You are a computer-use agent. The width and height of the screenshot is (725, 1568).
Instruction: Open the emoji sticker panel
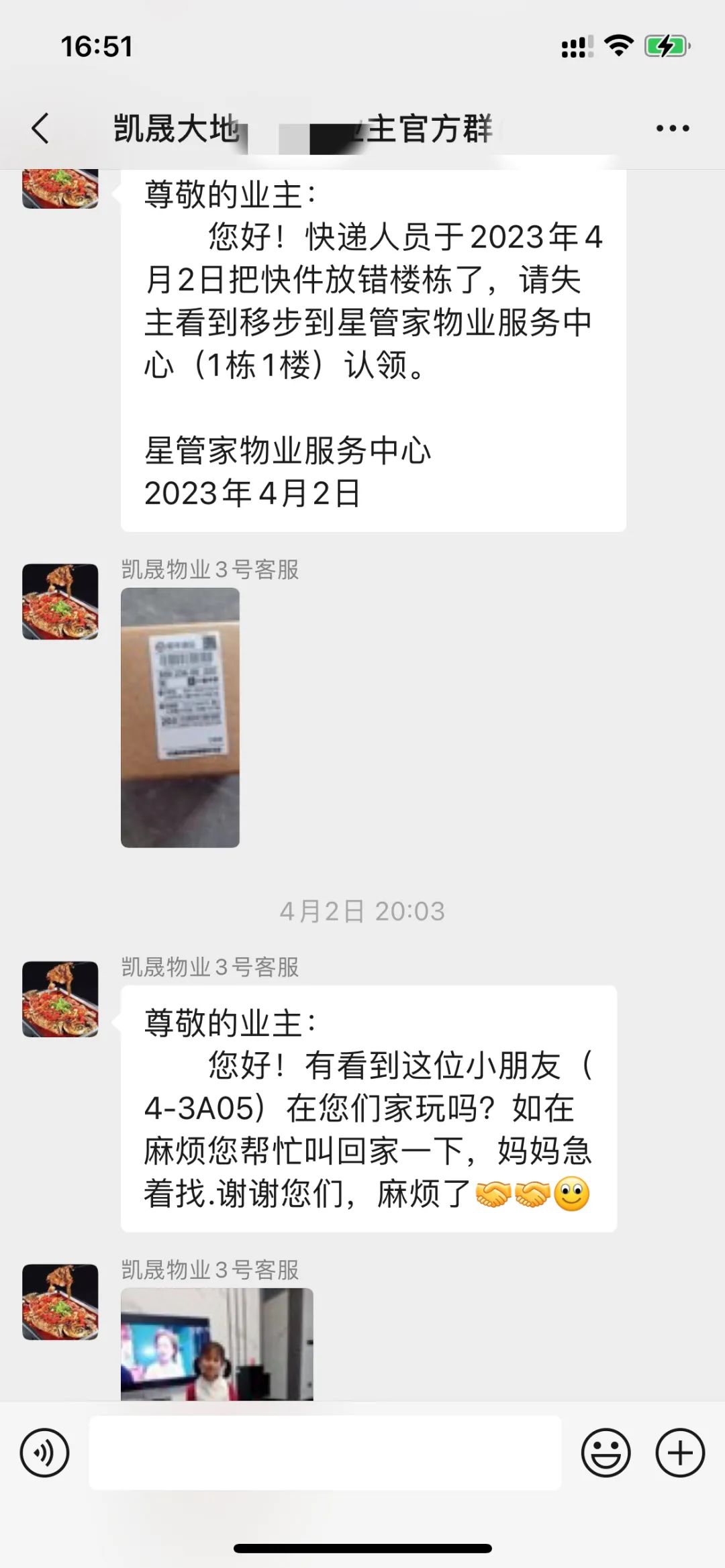(x=606, y=1453)
